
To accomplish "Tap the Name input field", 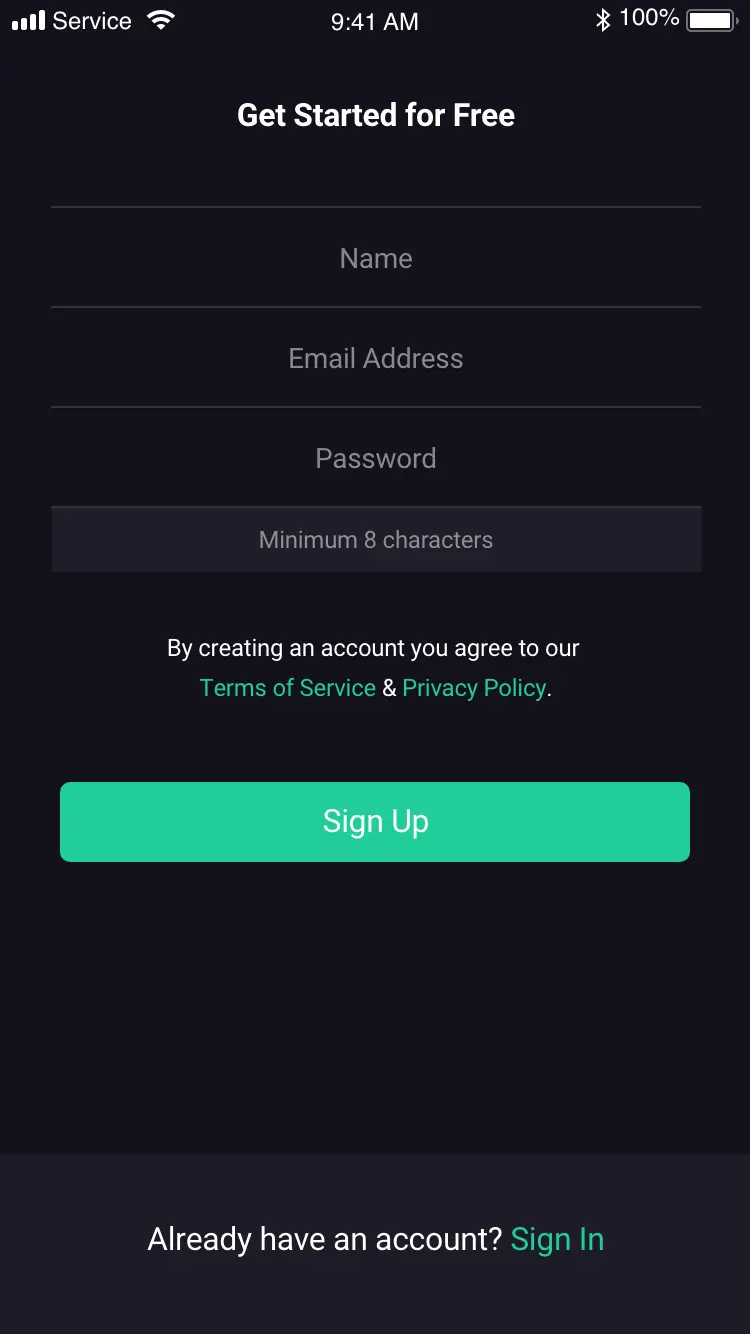I will coord(375,258).
